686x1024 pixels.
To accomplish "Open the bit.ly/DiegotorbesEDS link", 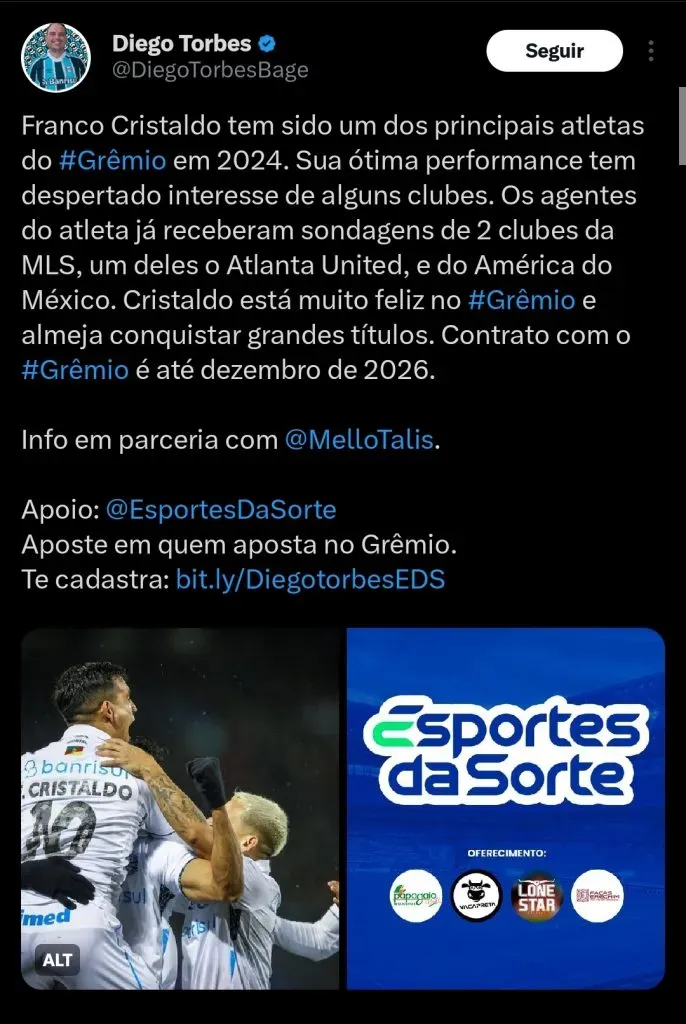I will (x=310, y=579).
